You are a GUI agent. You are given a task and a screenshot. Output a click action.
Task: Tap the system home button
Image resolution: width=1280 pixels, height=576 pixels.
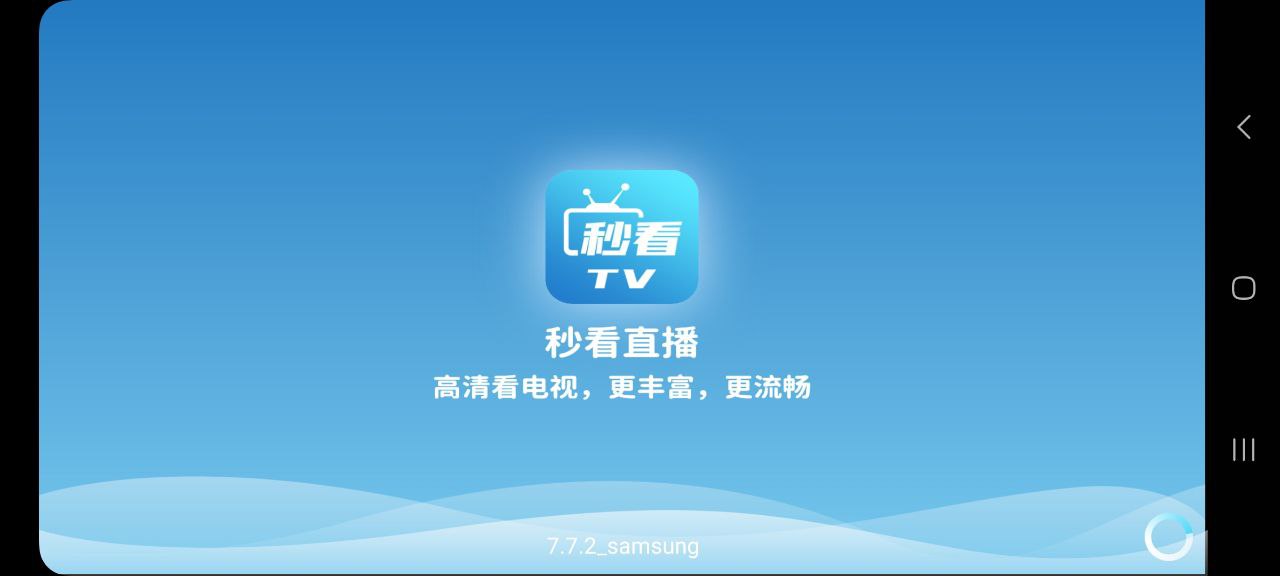tap(1243, 288)
